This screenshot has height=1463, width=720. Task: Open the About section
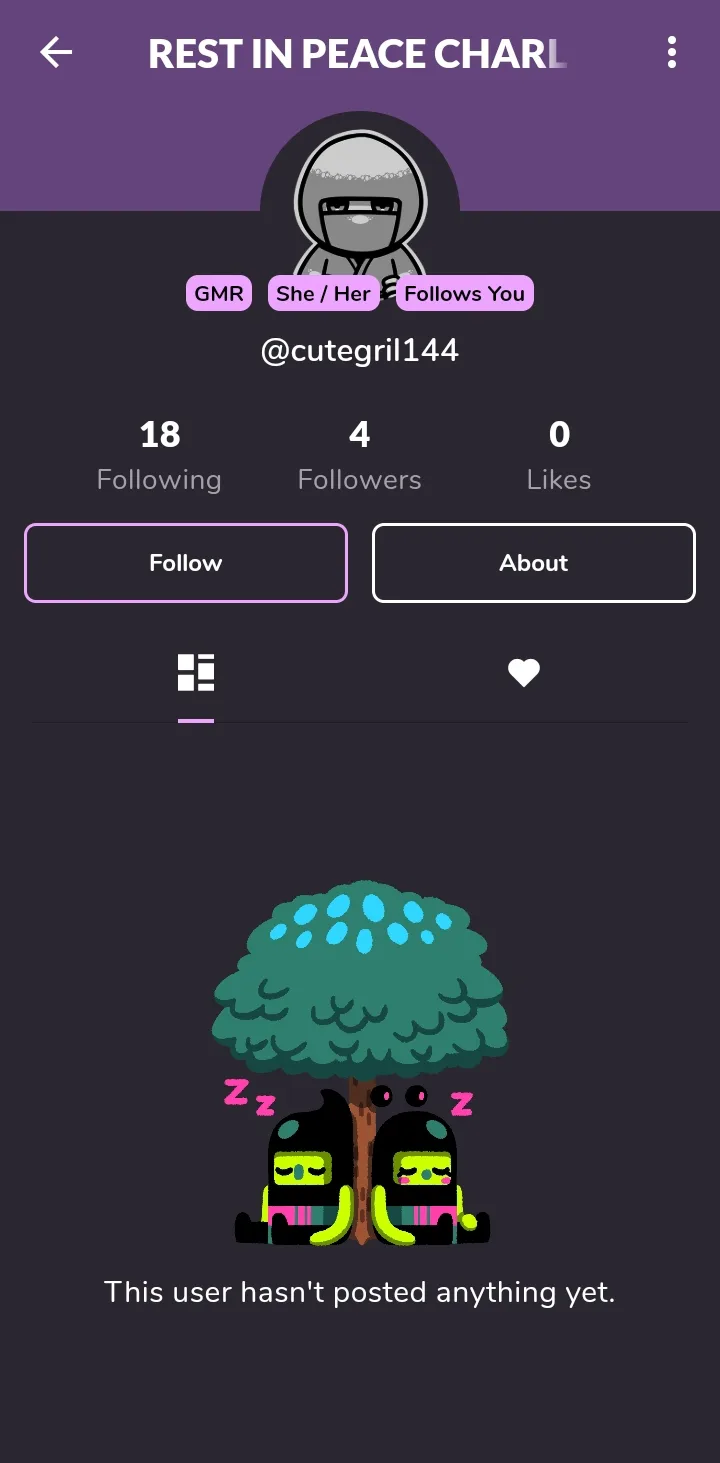pyautogui.click(x=534, y=563)
